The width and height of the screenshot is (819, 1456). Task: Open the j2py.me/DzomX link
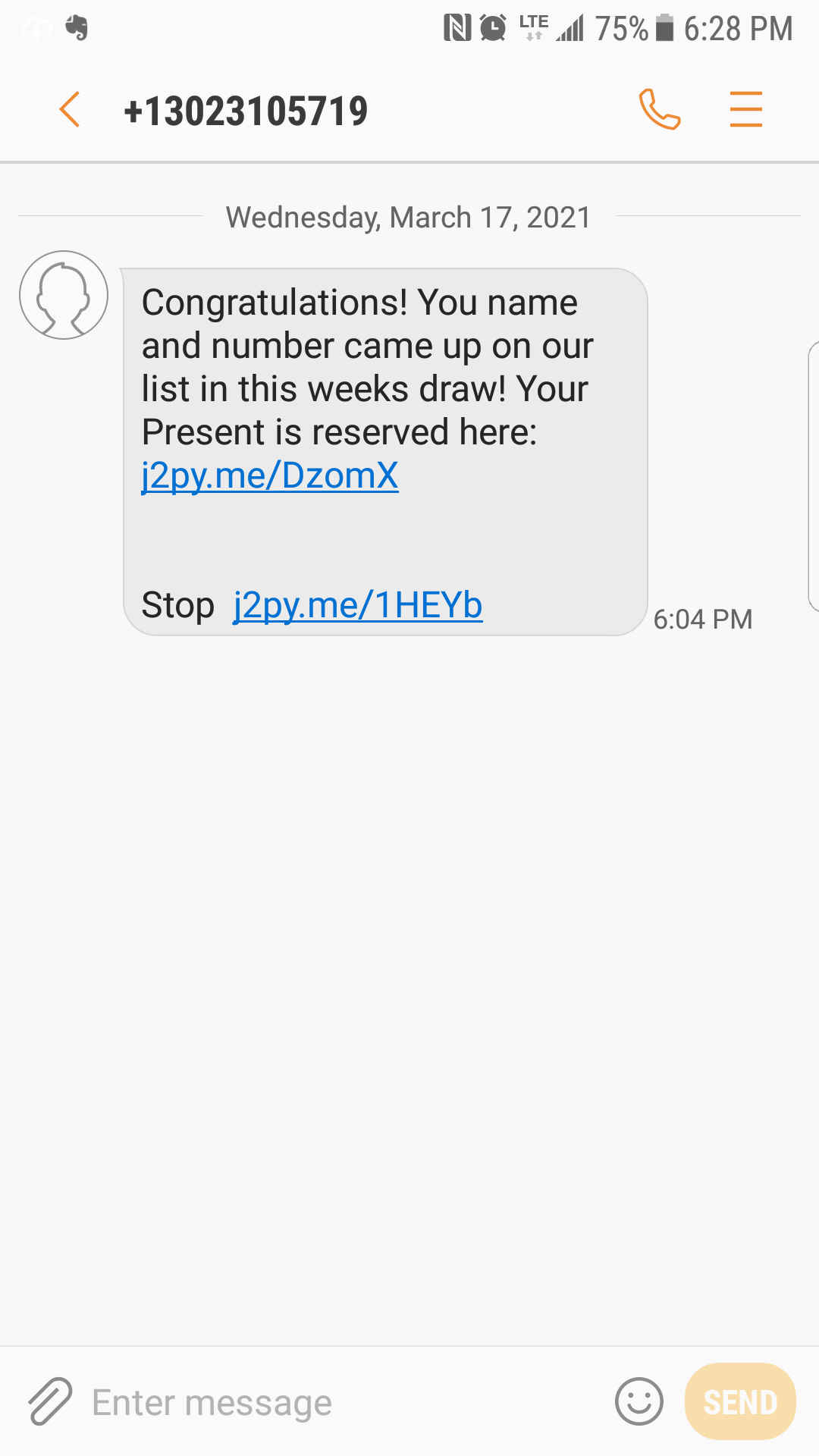pyautogui.click(x=270, y=476)
